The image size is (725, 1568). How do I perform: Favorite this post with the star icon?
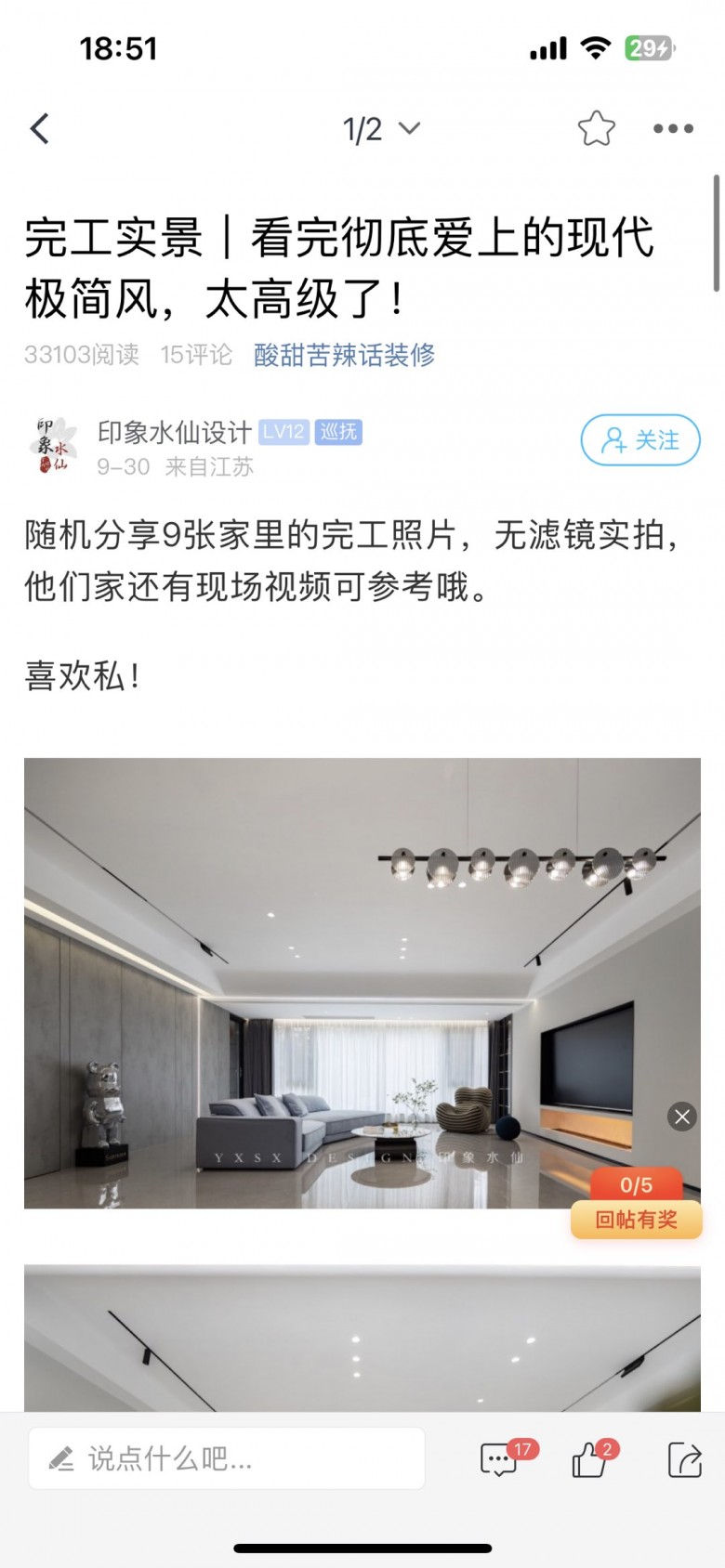596,129
